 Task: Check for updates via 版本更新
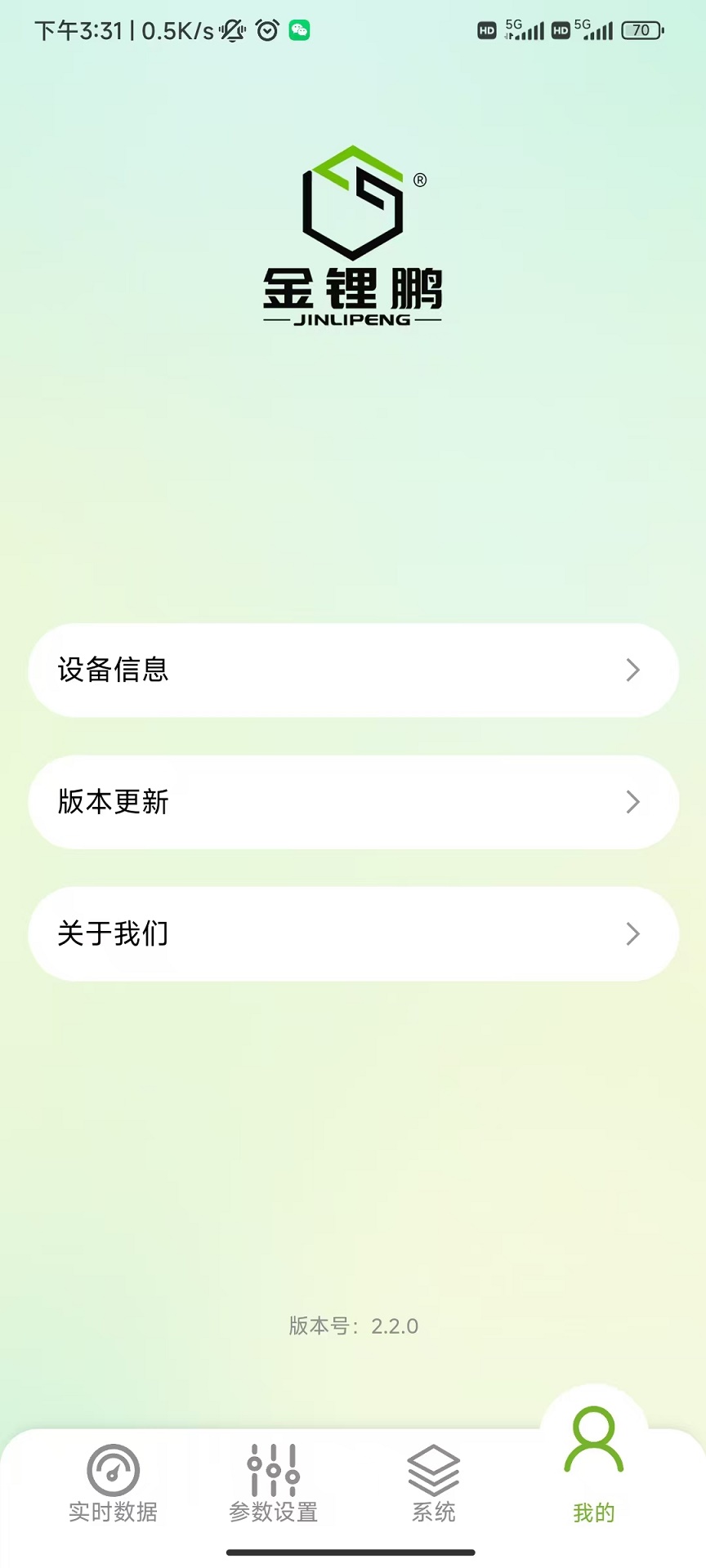353,802
